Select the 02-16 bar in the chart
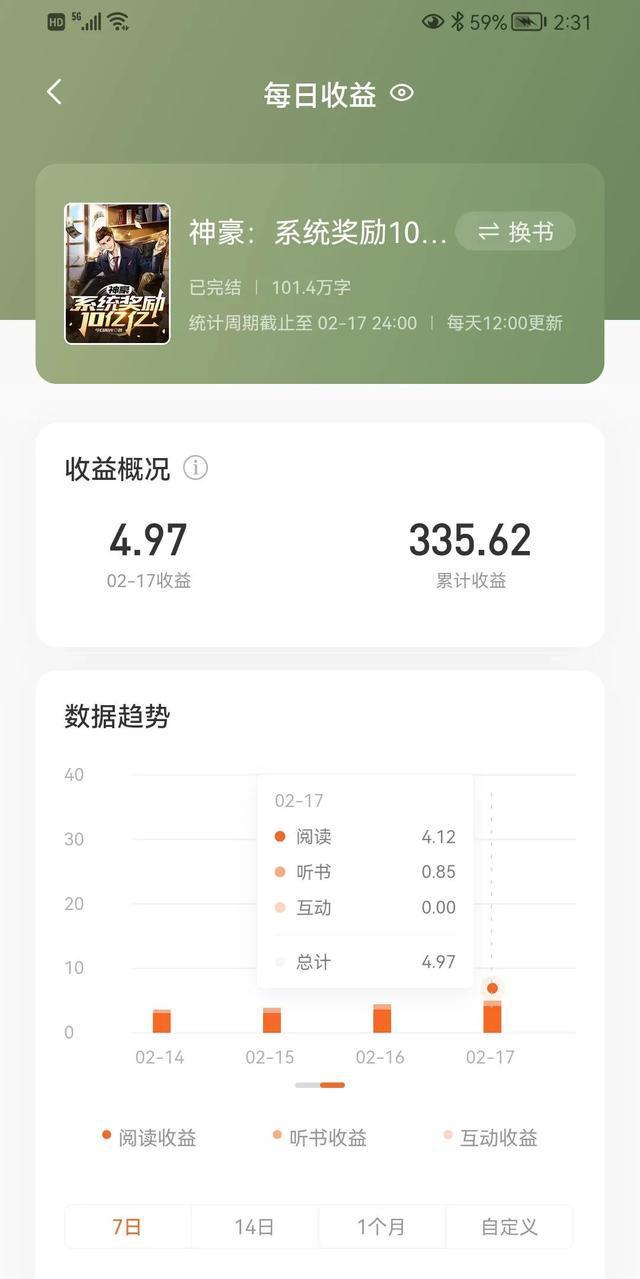 pos(382,1019)
